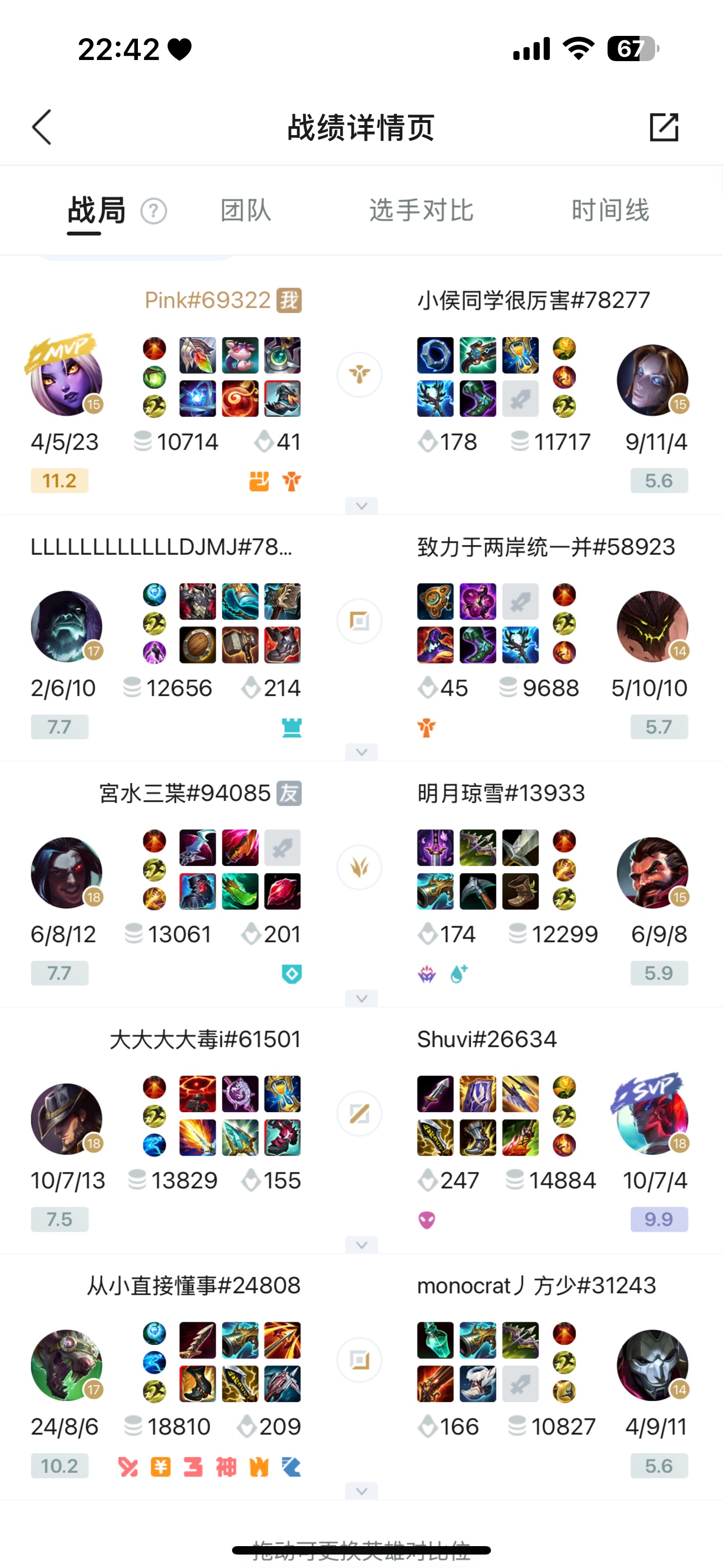
Task: Open SVP player Shuvi#26634's avatar
Action: click(x=652, y=1119)
